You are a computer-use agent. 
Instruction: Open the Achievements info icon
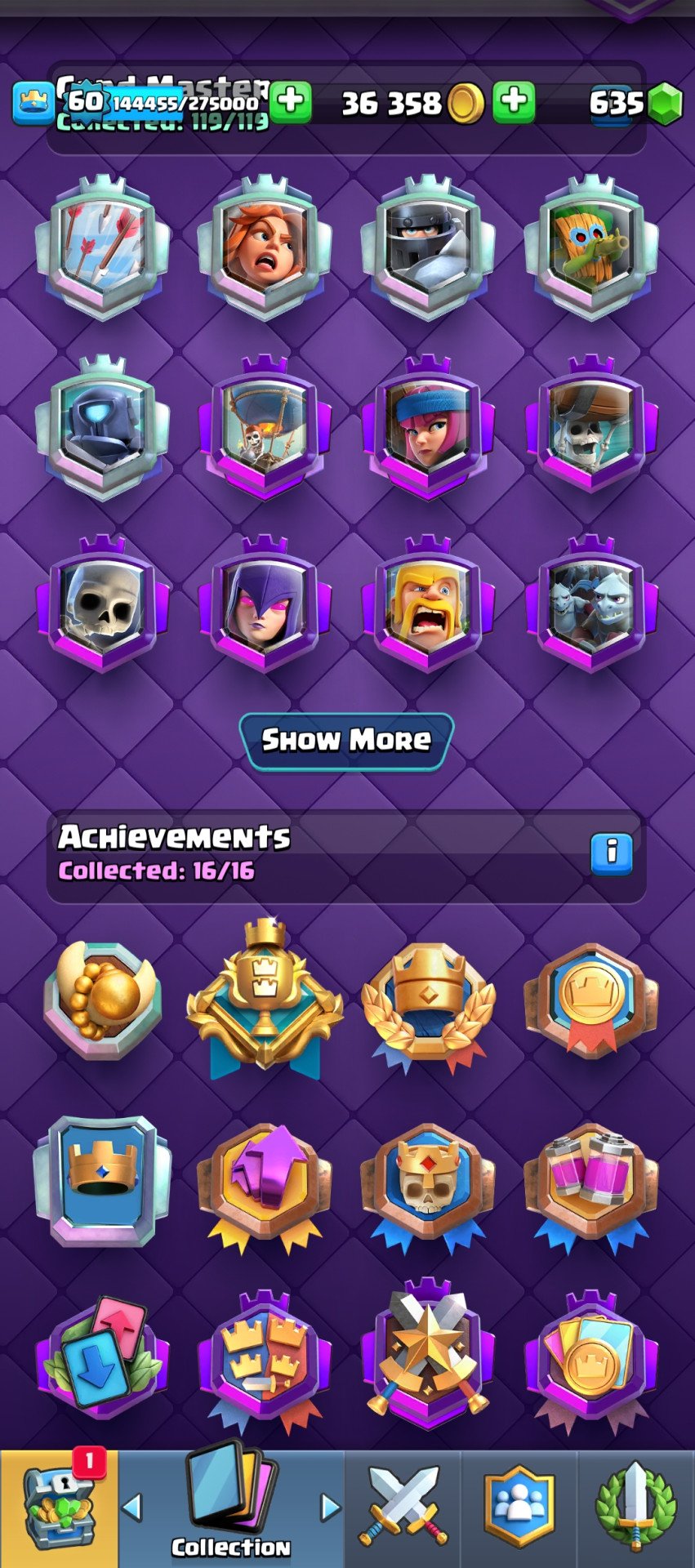click(x=611, y=853)
